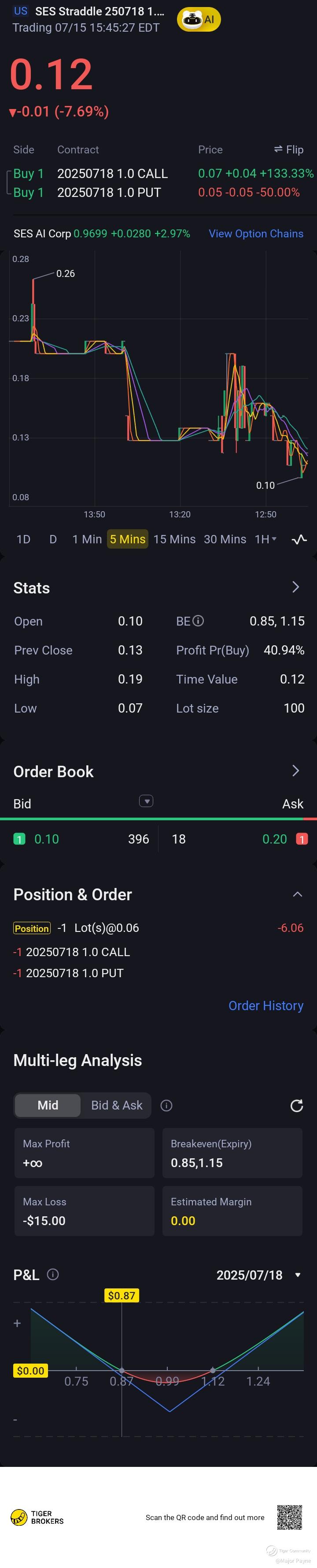Open chart indicator settings icon
Screen dimensions: 317x1568
coord(299,539)
